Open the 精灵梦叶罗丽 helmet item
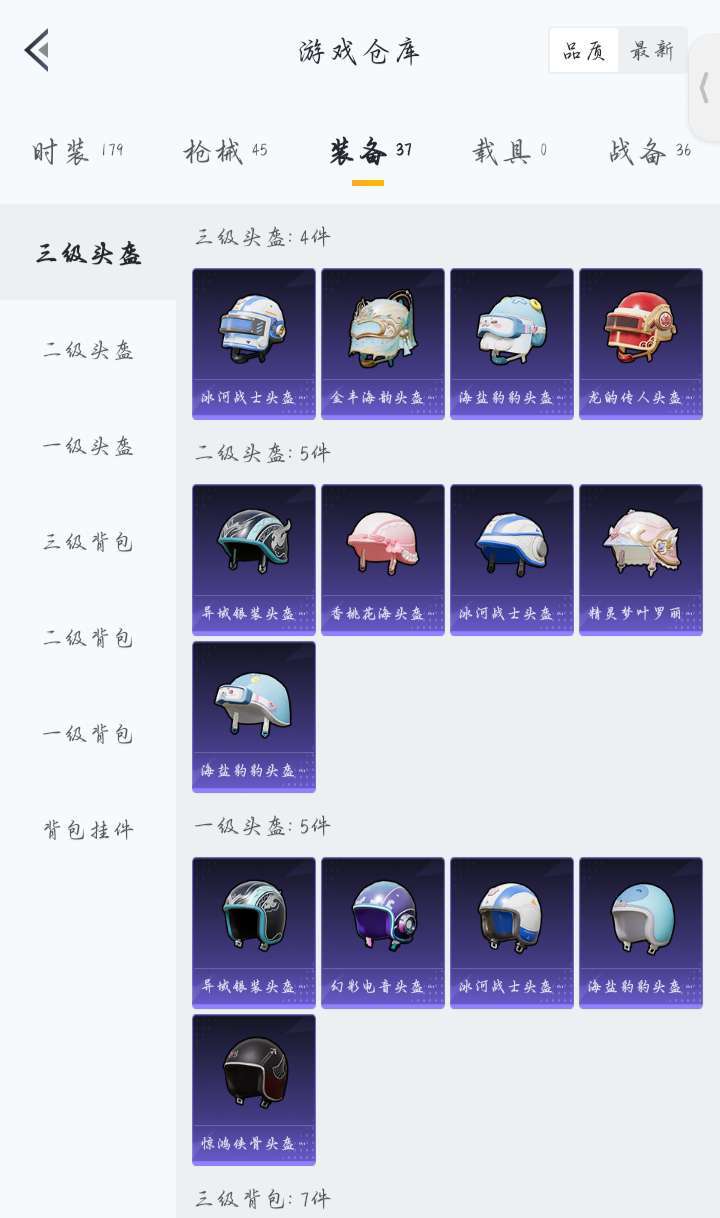 640,559
